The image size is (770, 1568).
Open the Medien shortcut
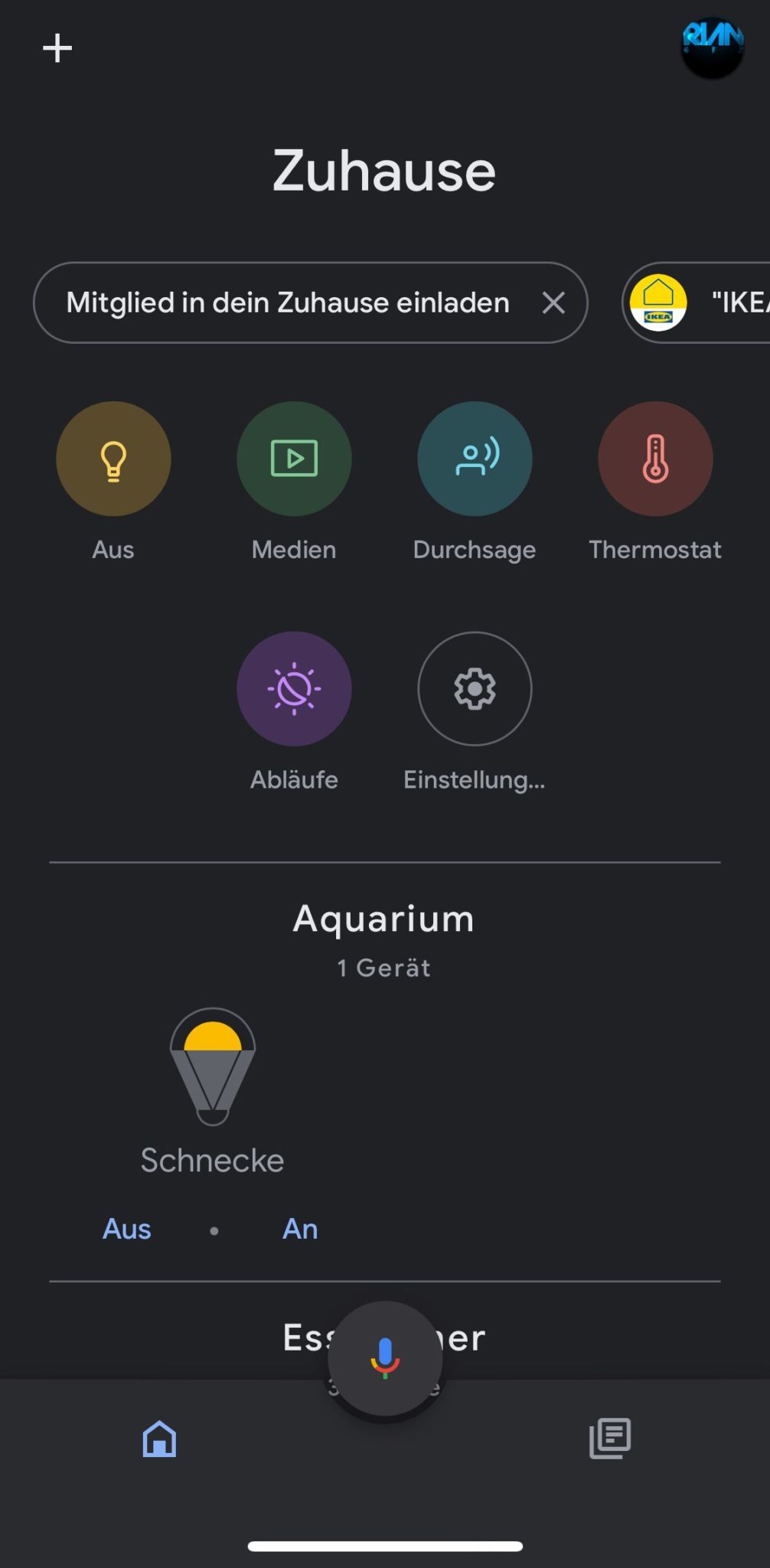coord(294,459)
